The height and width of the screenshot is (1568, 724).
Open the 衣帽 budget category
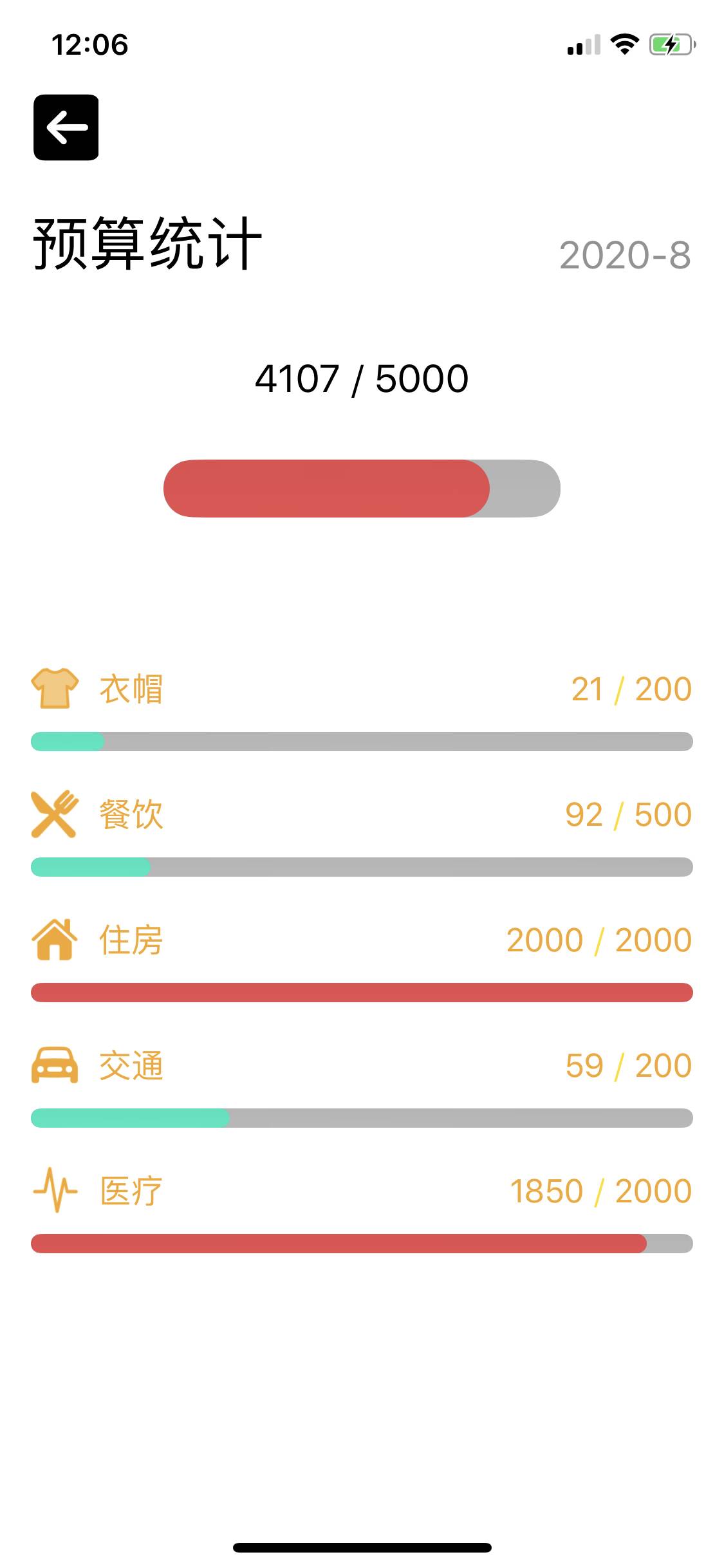(x=131, y=689)
